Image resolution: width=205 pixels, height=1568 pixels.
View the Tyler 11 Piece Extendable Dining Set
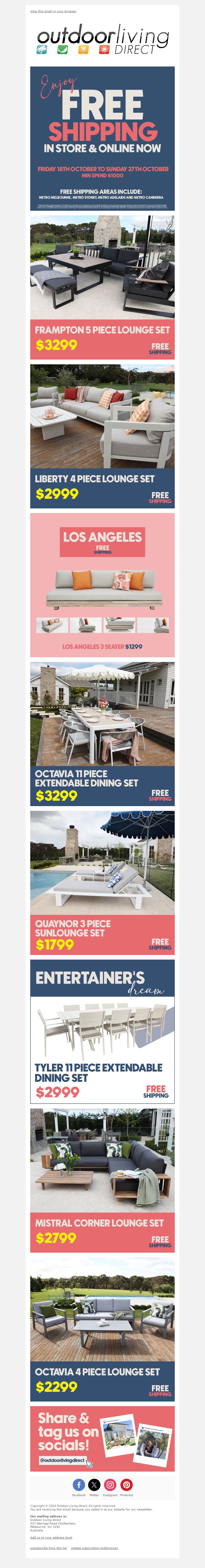pyautogui.click(x=102, y=1032)
